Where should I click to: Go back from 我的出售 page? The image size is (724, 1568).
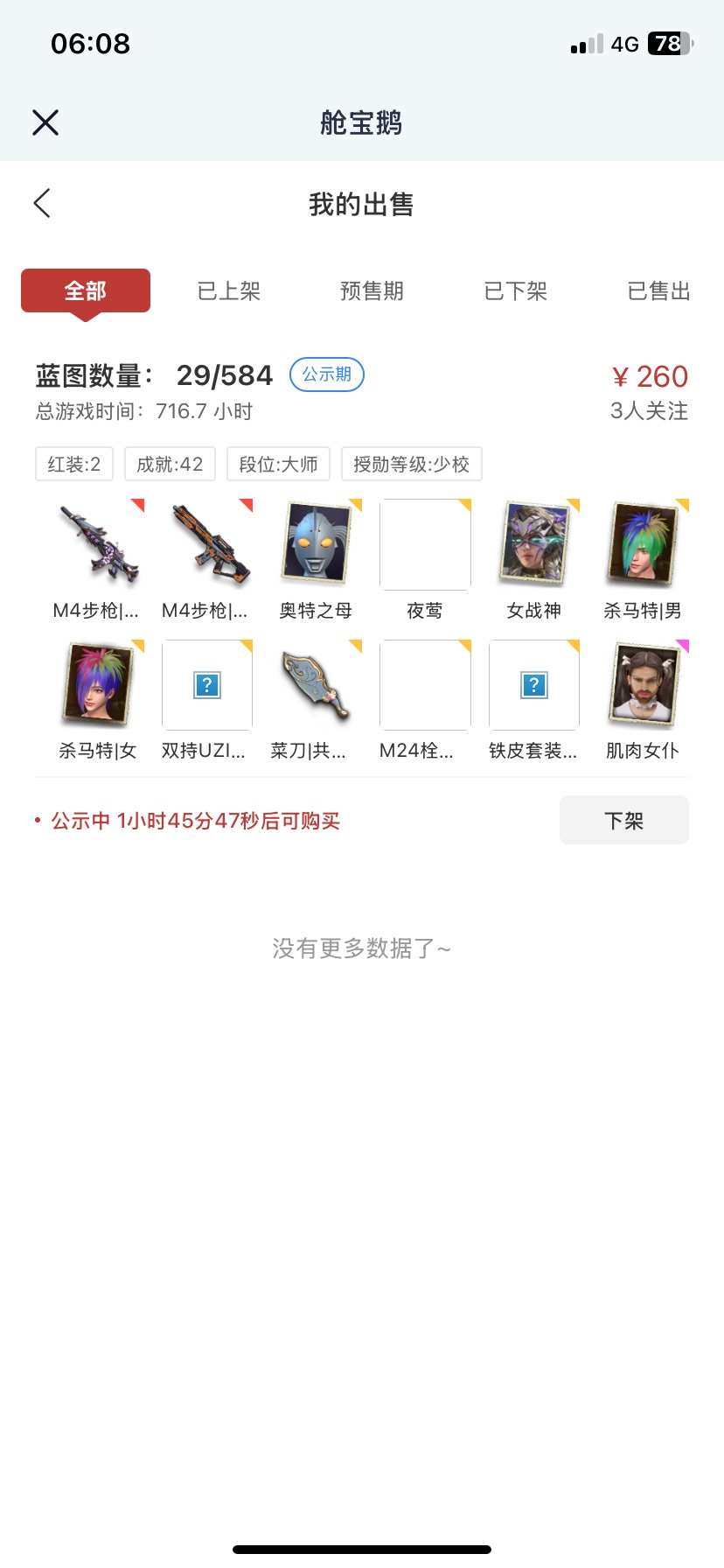pyautogui.click(x=42, y=203)
